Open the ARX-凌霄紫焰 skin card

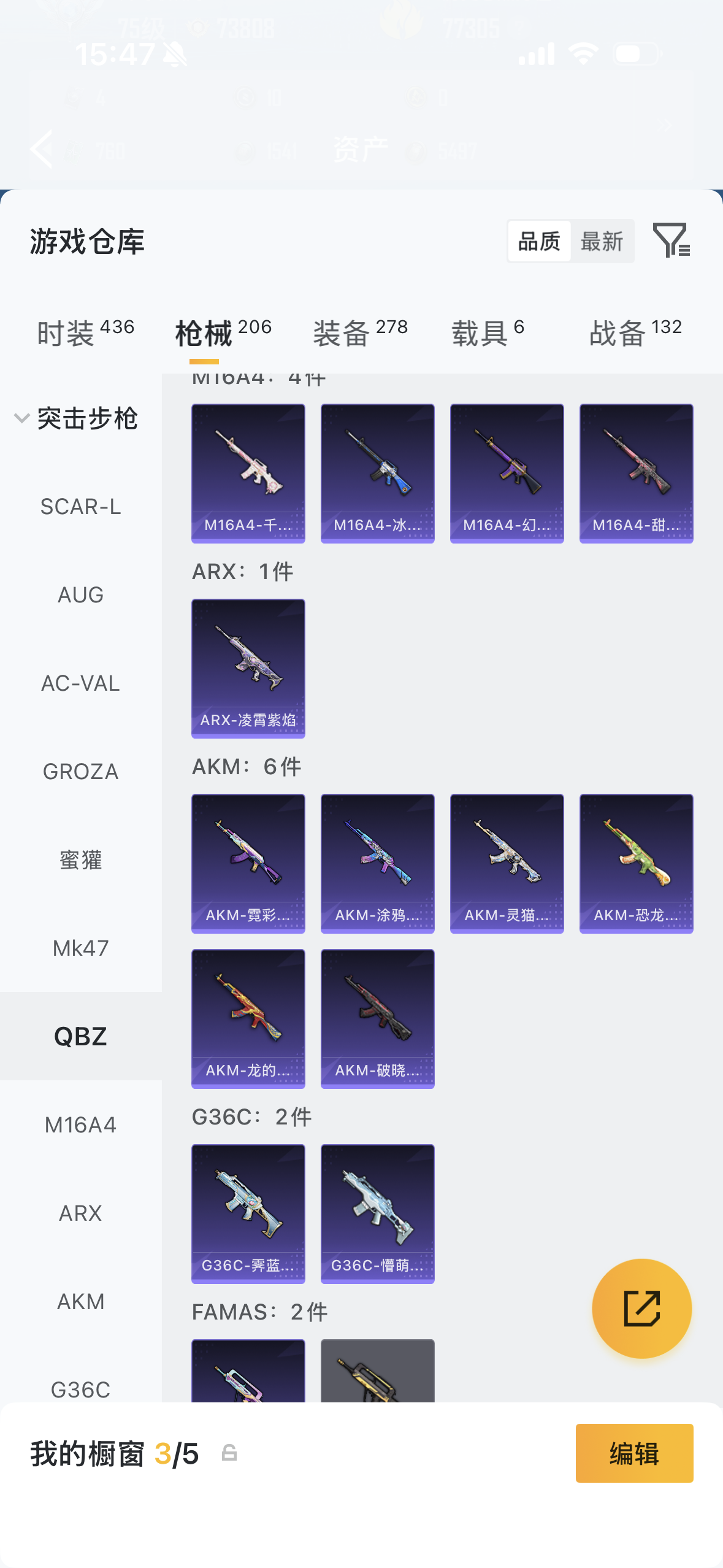tap(248, 668)
